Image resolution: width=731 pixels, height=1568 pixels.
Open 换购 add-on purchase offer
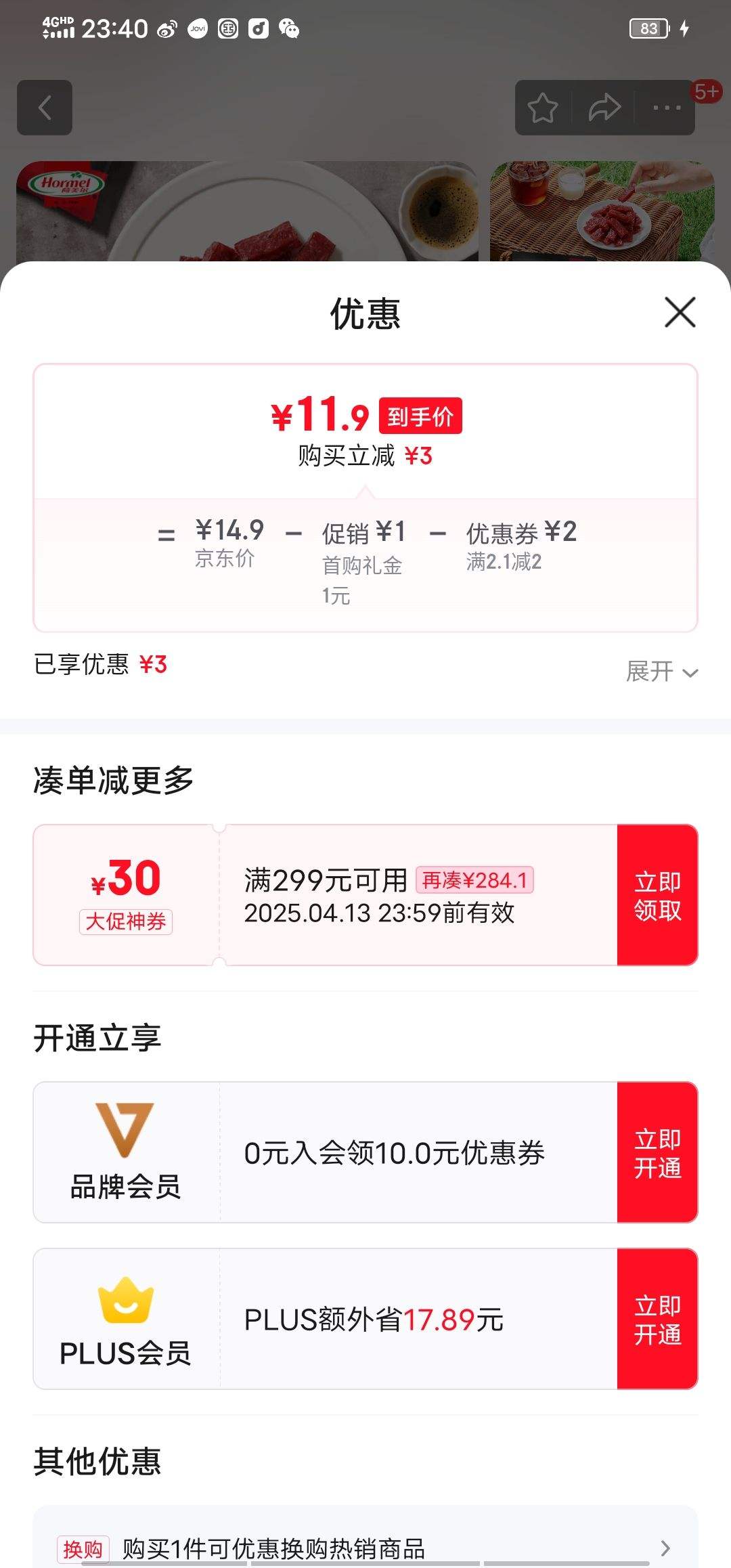coord(365,1548)
